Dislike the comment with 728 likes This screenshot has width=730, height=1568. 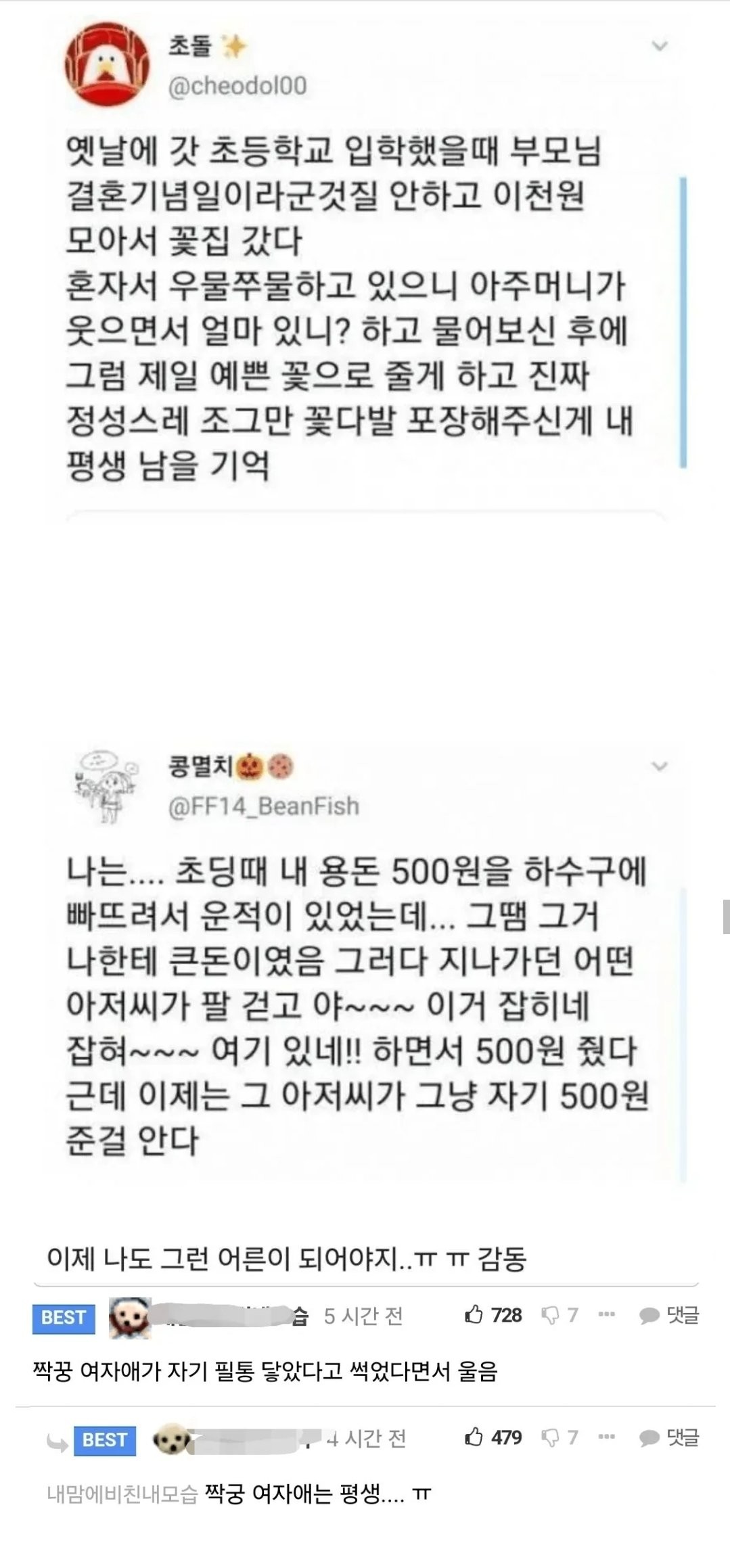point(560,1315)
